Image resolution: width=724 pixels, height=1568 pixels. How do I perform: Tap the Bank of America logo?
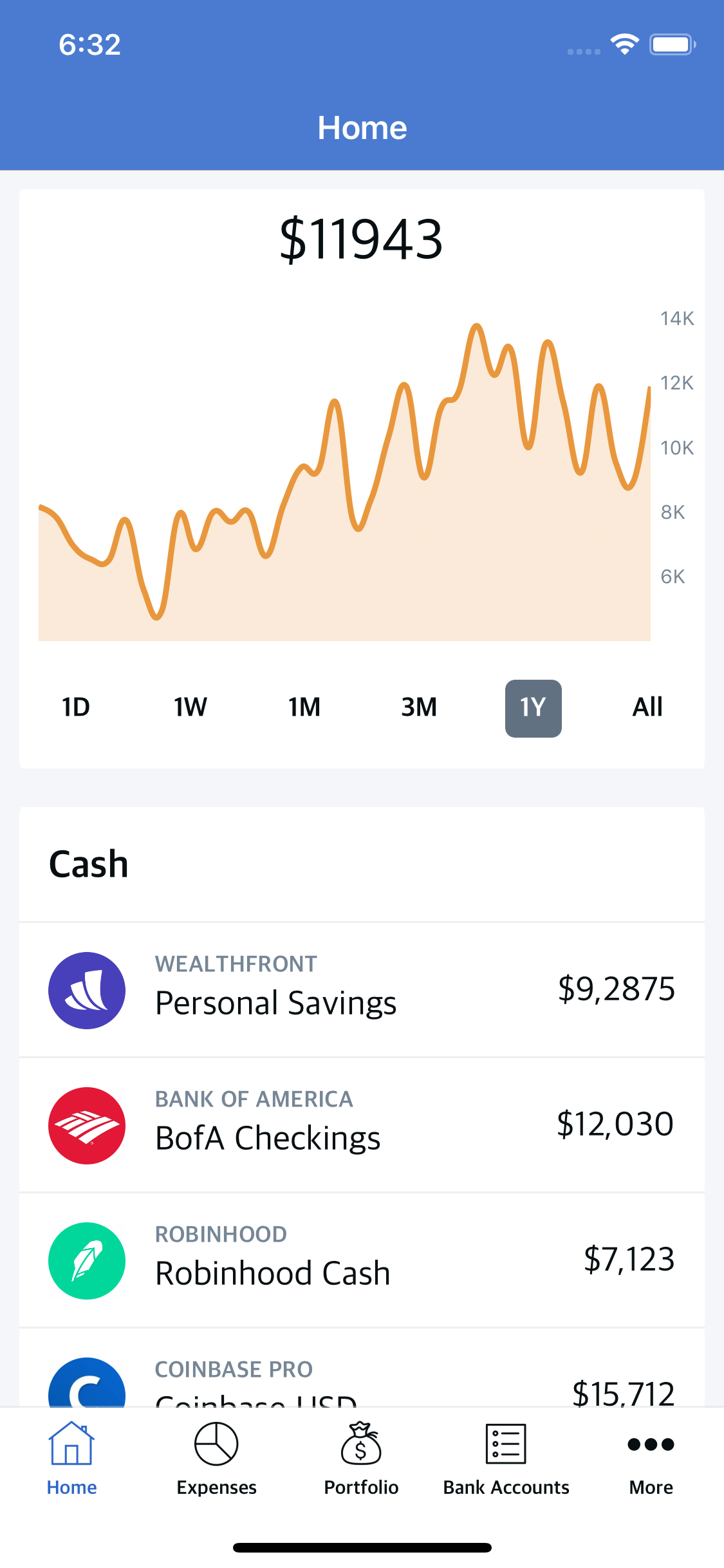[x=86, y=1125]
